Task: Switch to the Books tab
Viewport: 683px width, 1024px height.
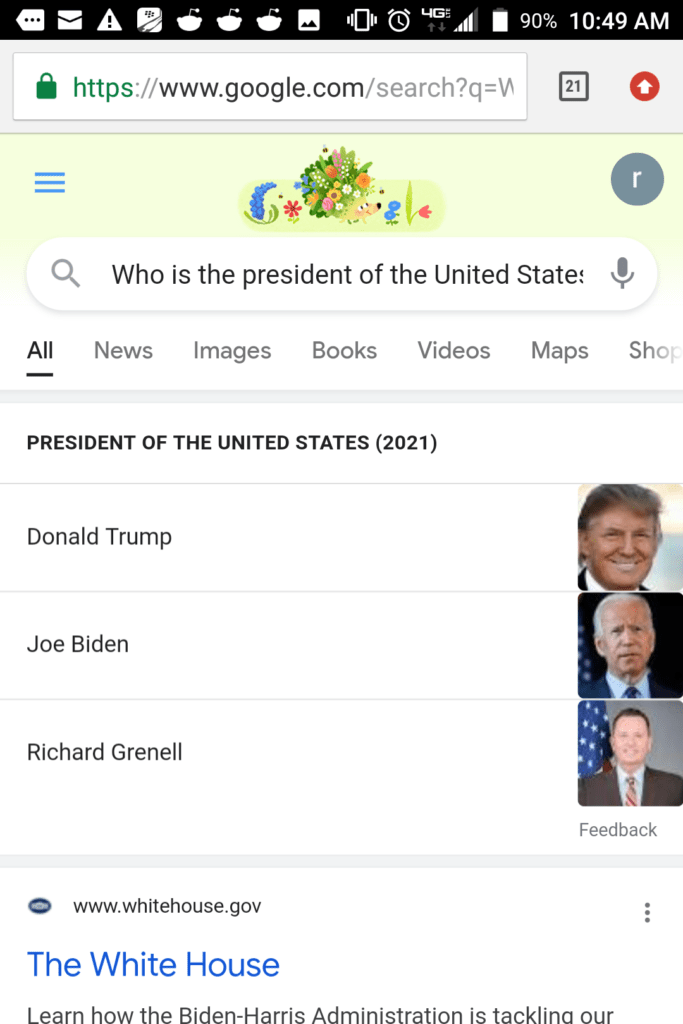Action: (x=344, y=351)
